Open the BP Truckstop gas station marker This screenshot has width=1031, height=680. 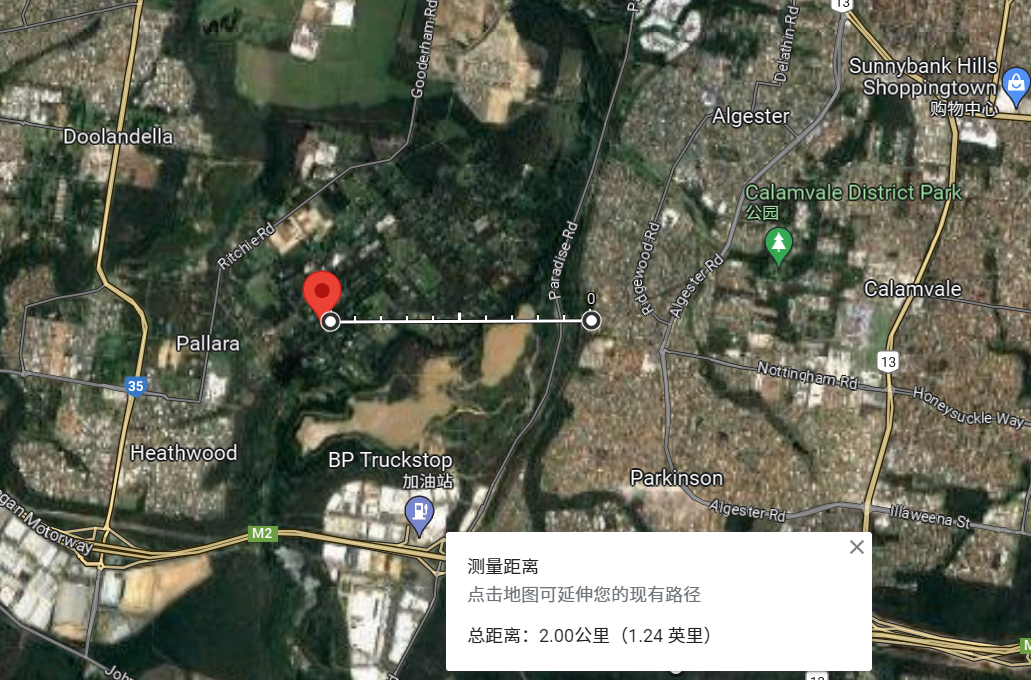pos(418,515)
